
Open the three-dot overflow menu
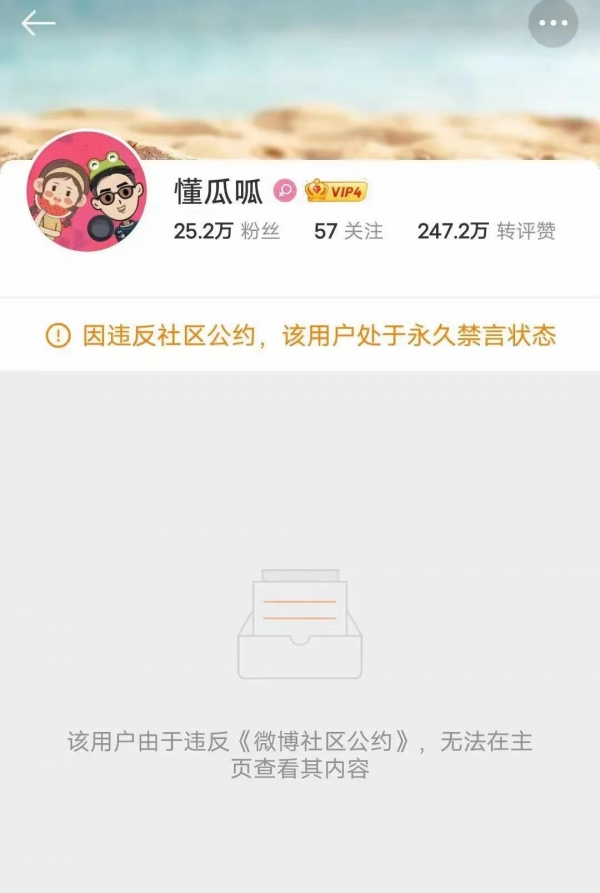tap(553, 23)
